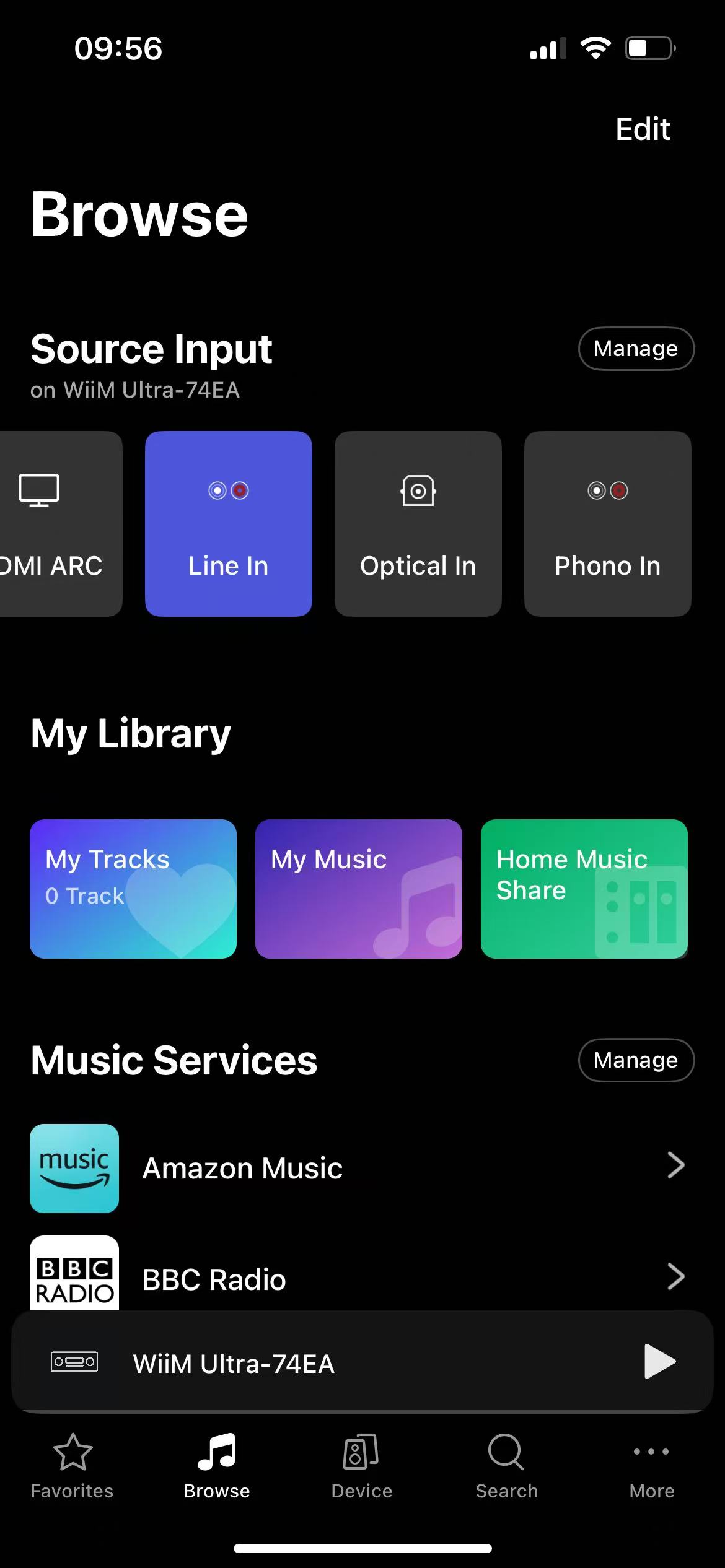Select the HDMI ARC input

click(61, 524)
